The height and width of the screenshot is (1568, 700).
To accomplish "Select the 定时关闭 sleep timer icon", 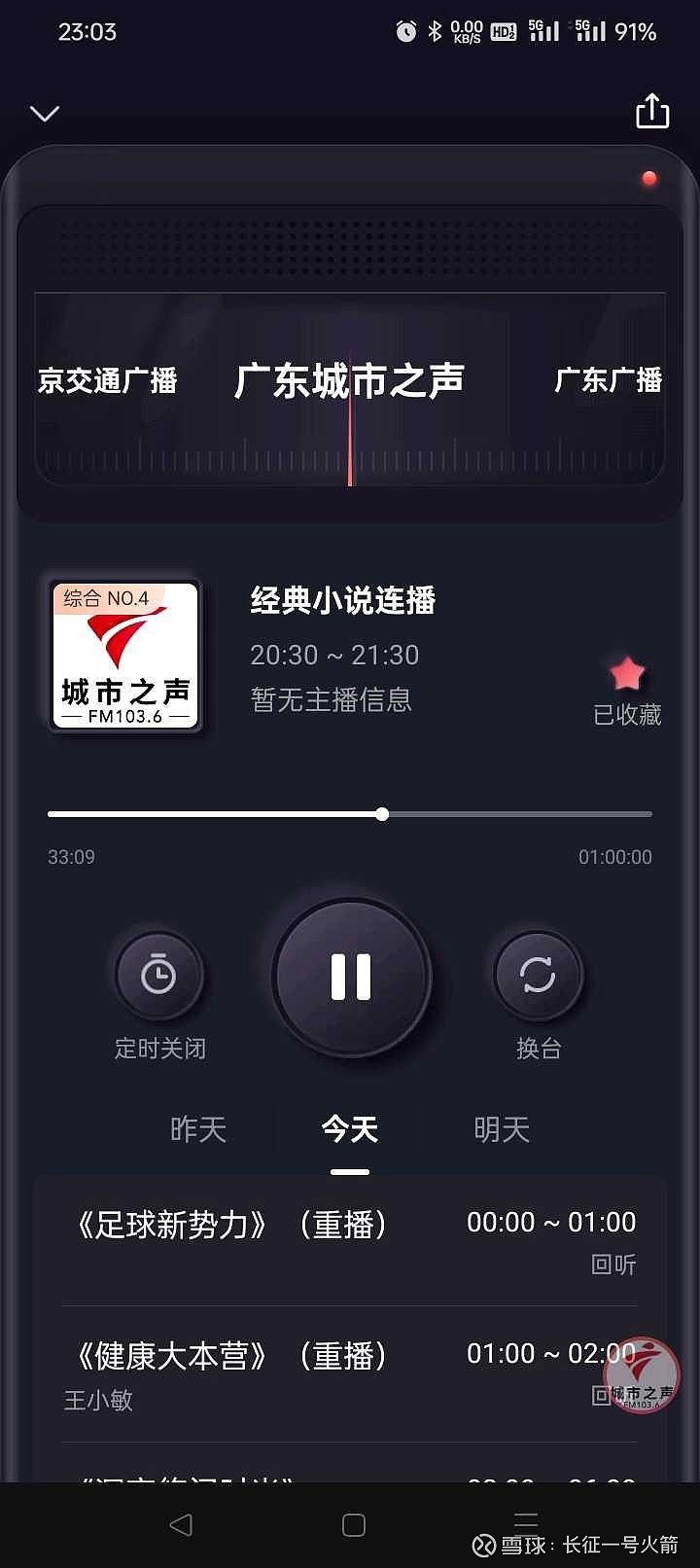I will coord(159,974).
